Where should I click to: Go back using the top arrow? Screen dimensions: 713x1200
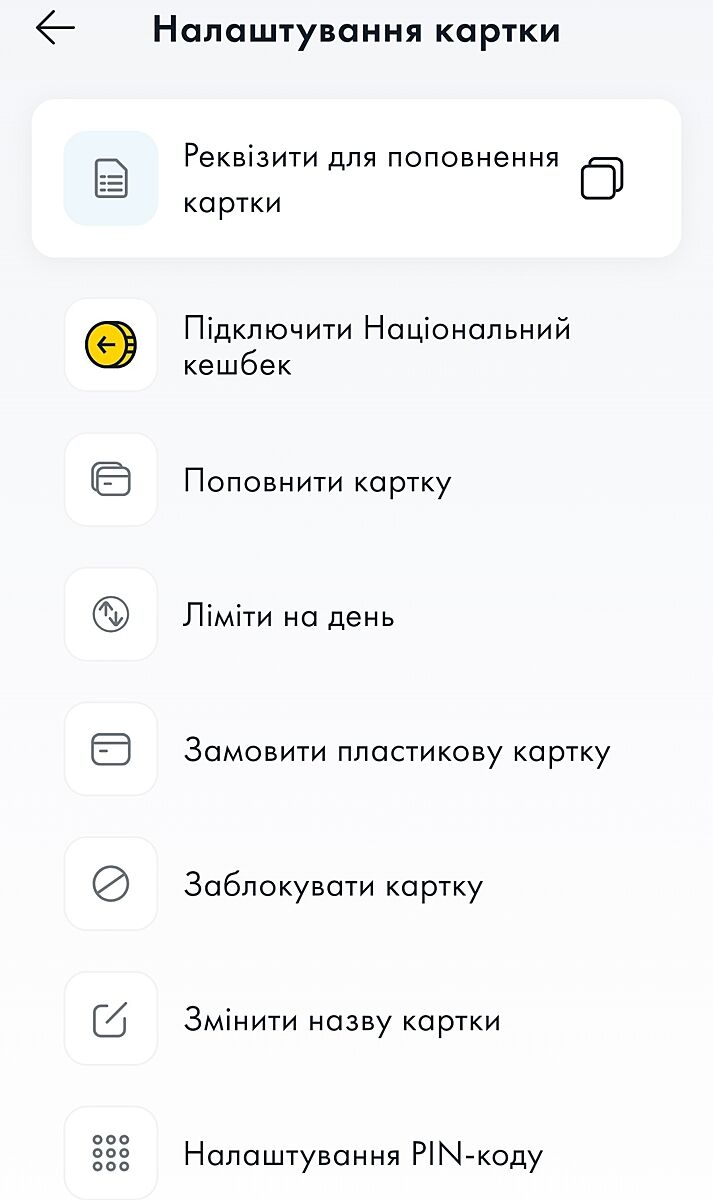(55, 30)
